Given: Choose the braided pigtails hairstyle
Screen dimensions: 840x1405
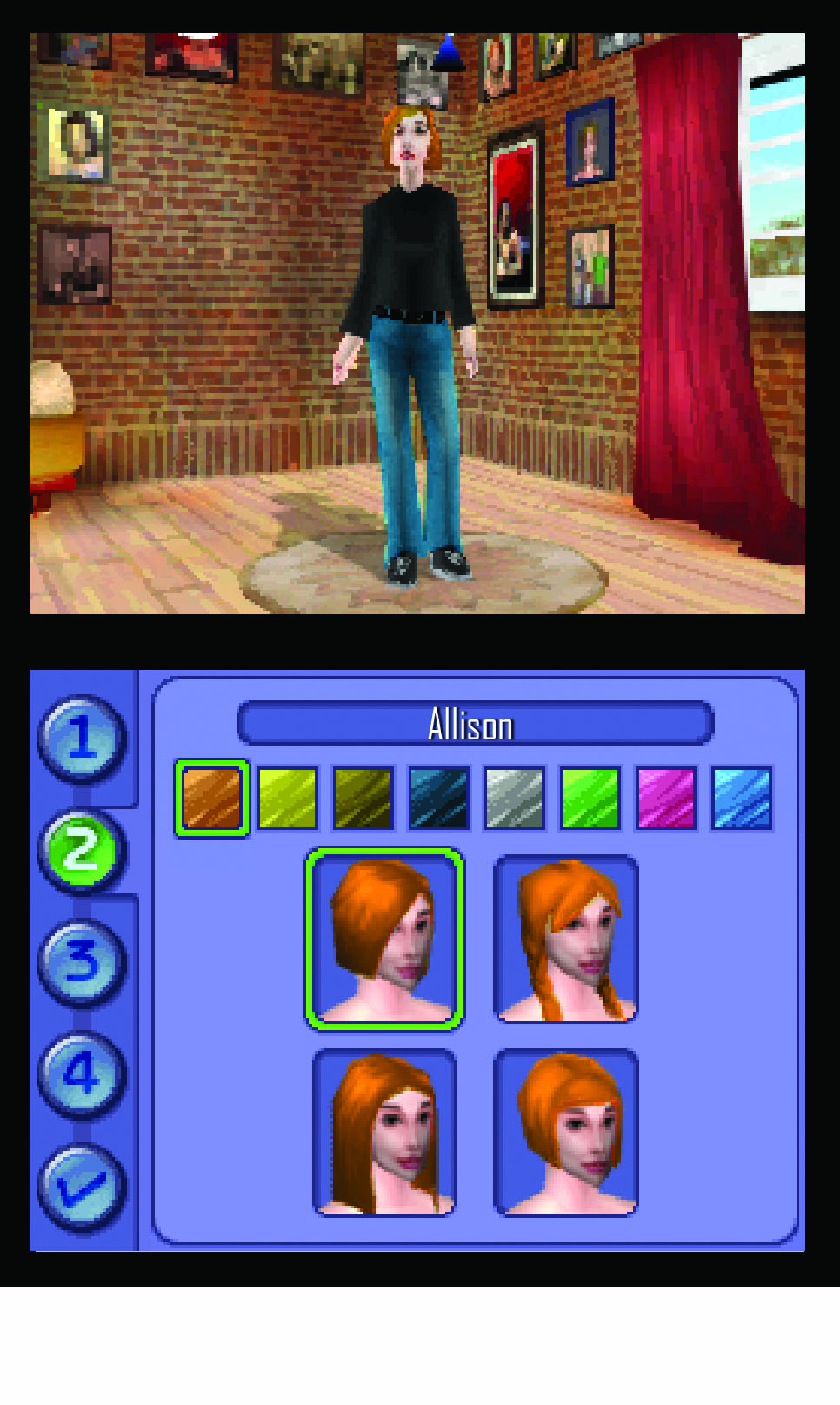Looking at the screenshot, I should tap(565, 939).
